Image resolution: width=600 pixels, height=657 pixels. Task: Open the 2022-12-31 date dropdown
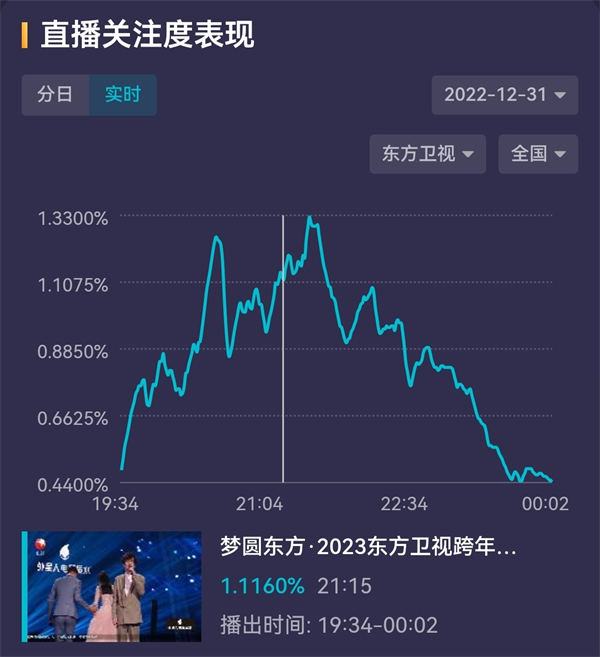click(504, 96)
